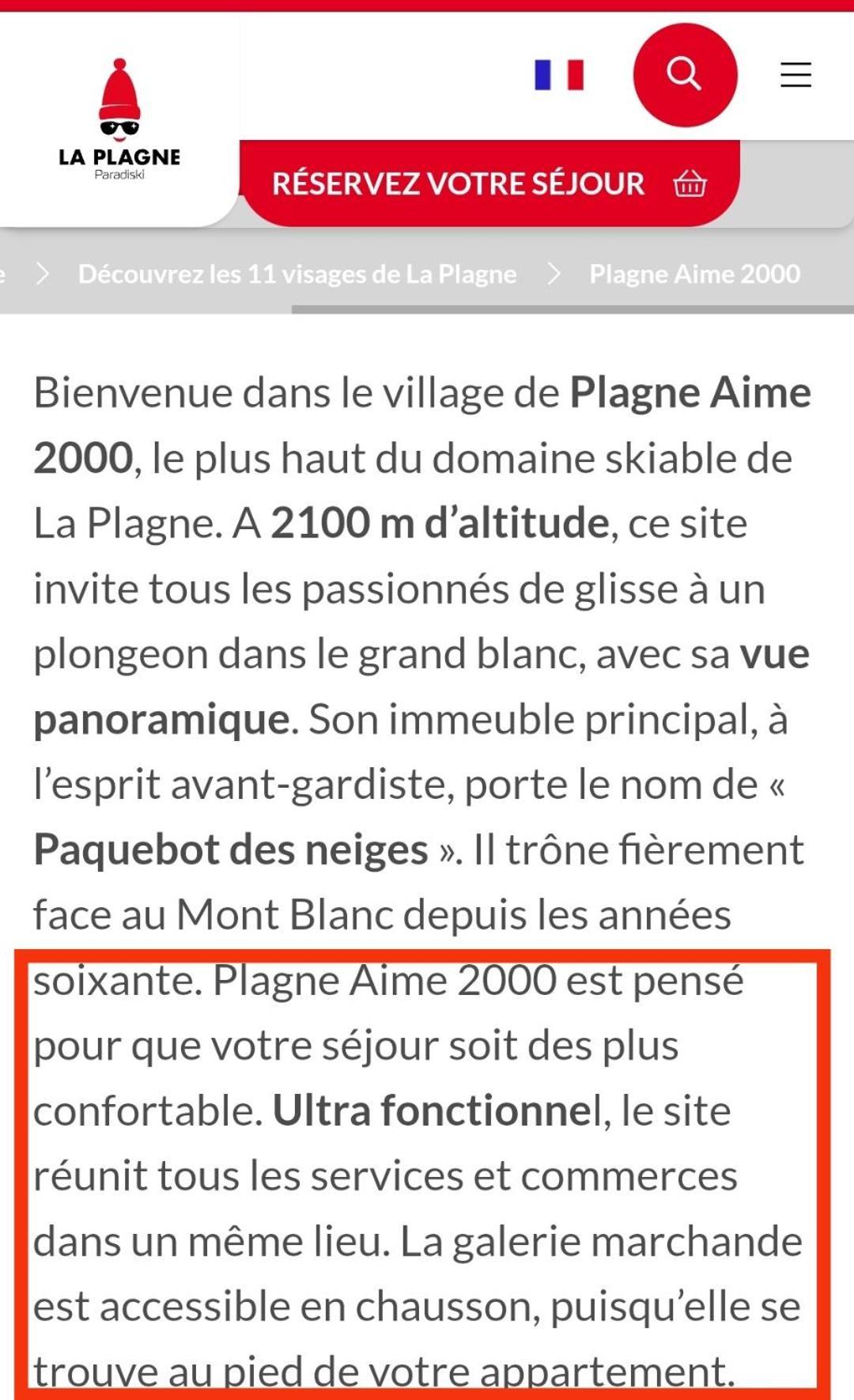Change language via the French flag
The height and width of the screenshot is (1400, 854).
click(559, 75)
